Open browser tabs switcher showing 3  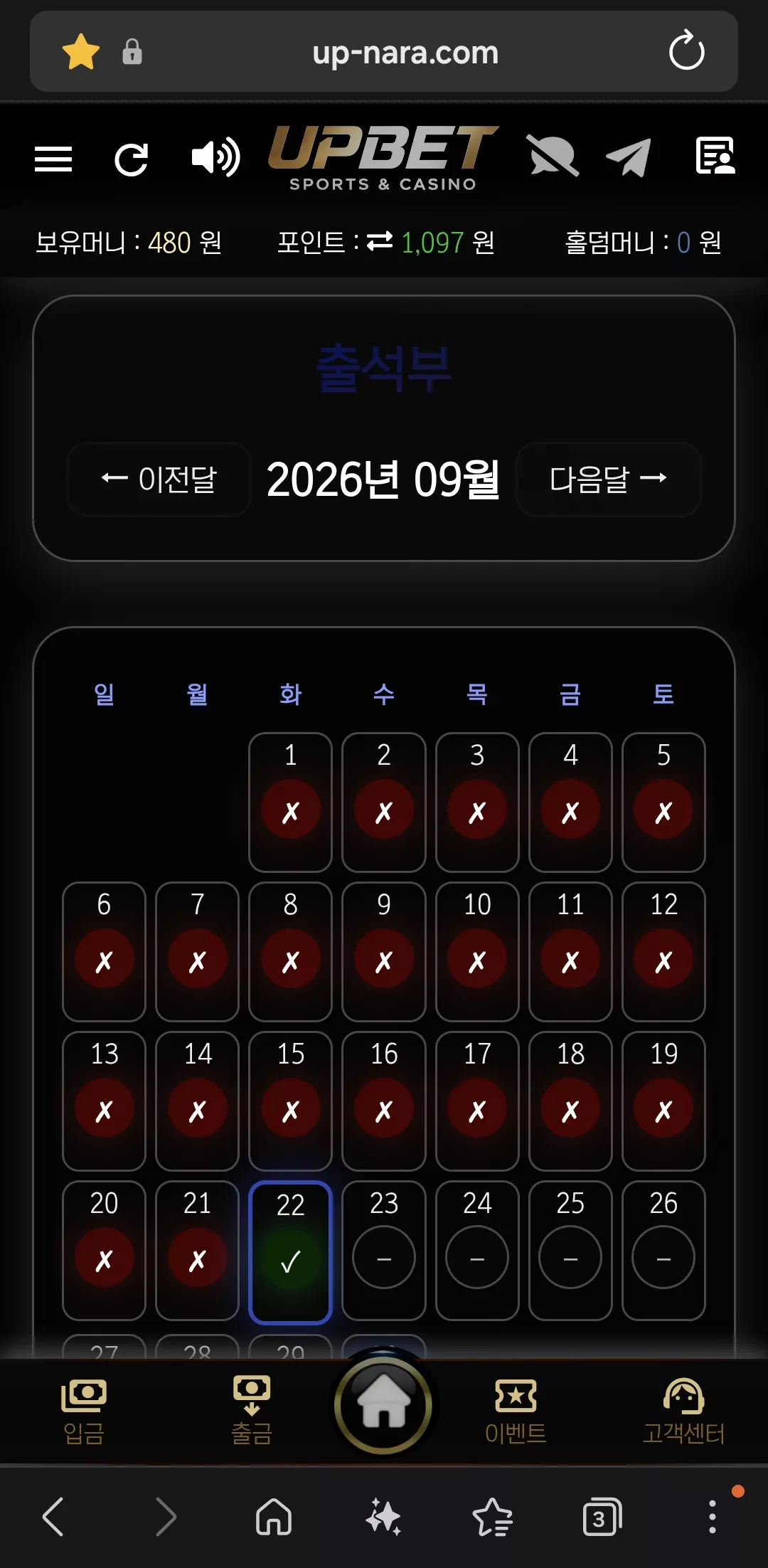602,1517
